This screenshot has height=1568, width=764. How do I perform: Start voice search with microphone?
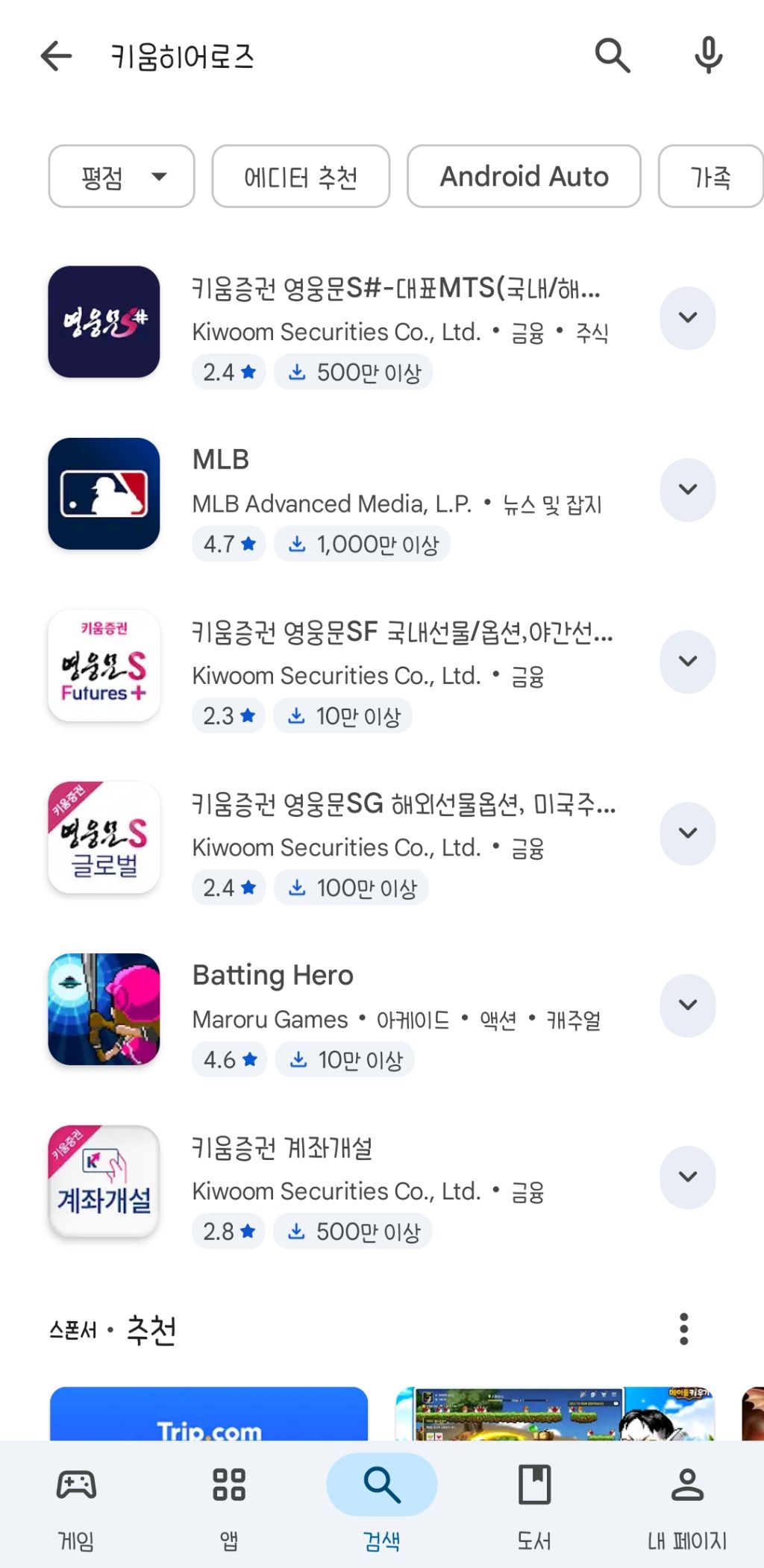708,56
